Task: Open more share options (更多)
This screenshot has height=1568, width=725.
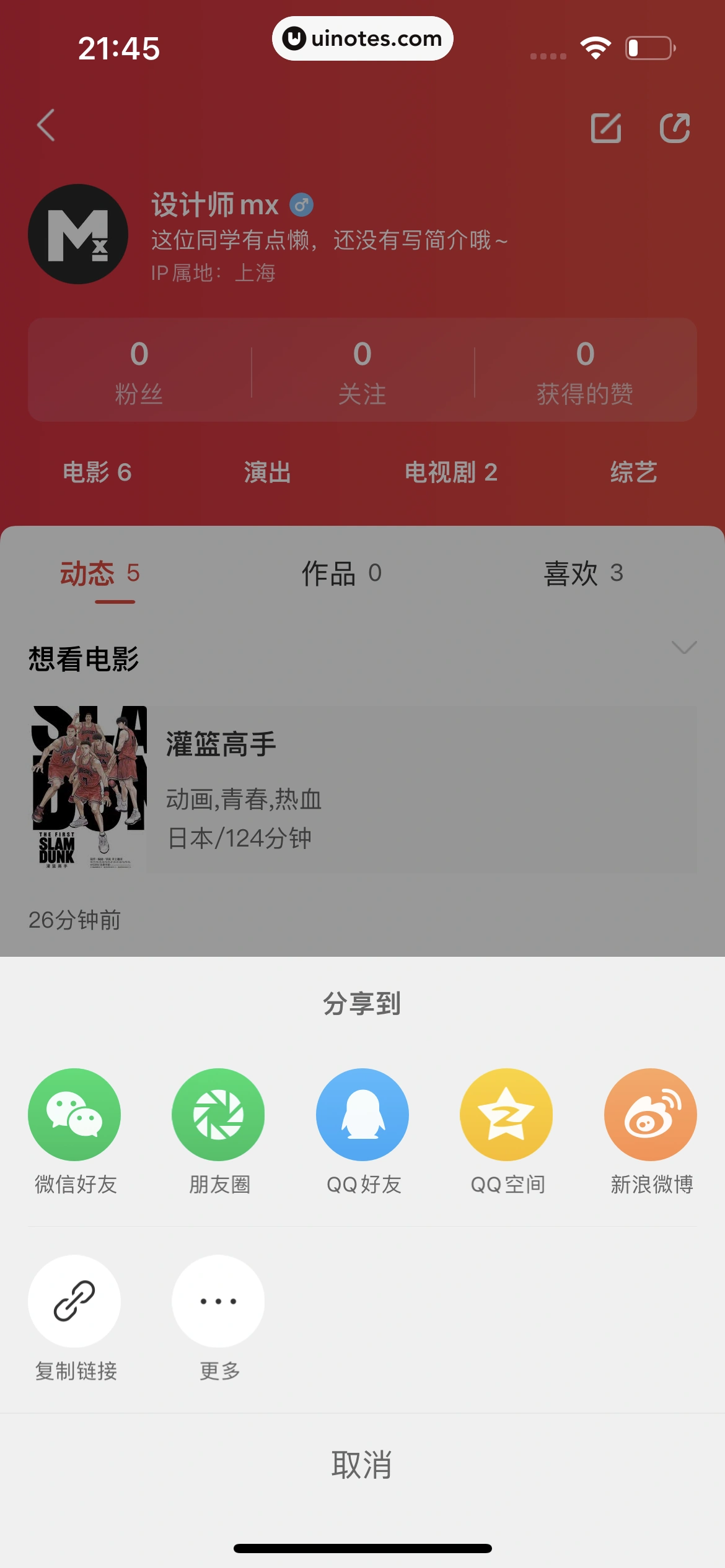Action: coord(218,1301)
